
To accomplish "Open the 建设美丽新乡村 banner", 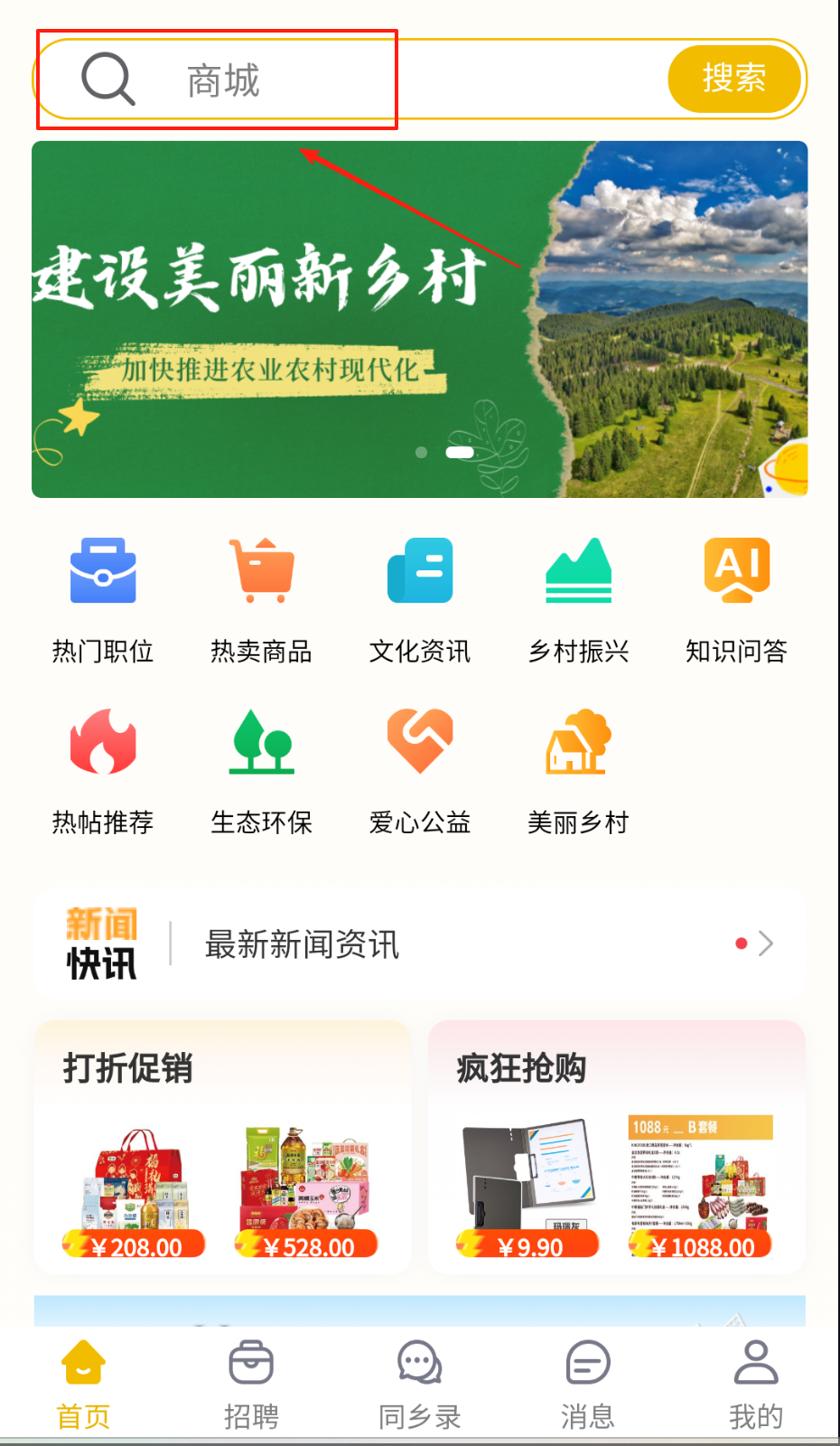I will coord(419,319).
